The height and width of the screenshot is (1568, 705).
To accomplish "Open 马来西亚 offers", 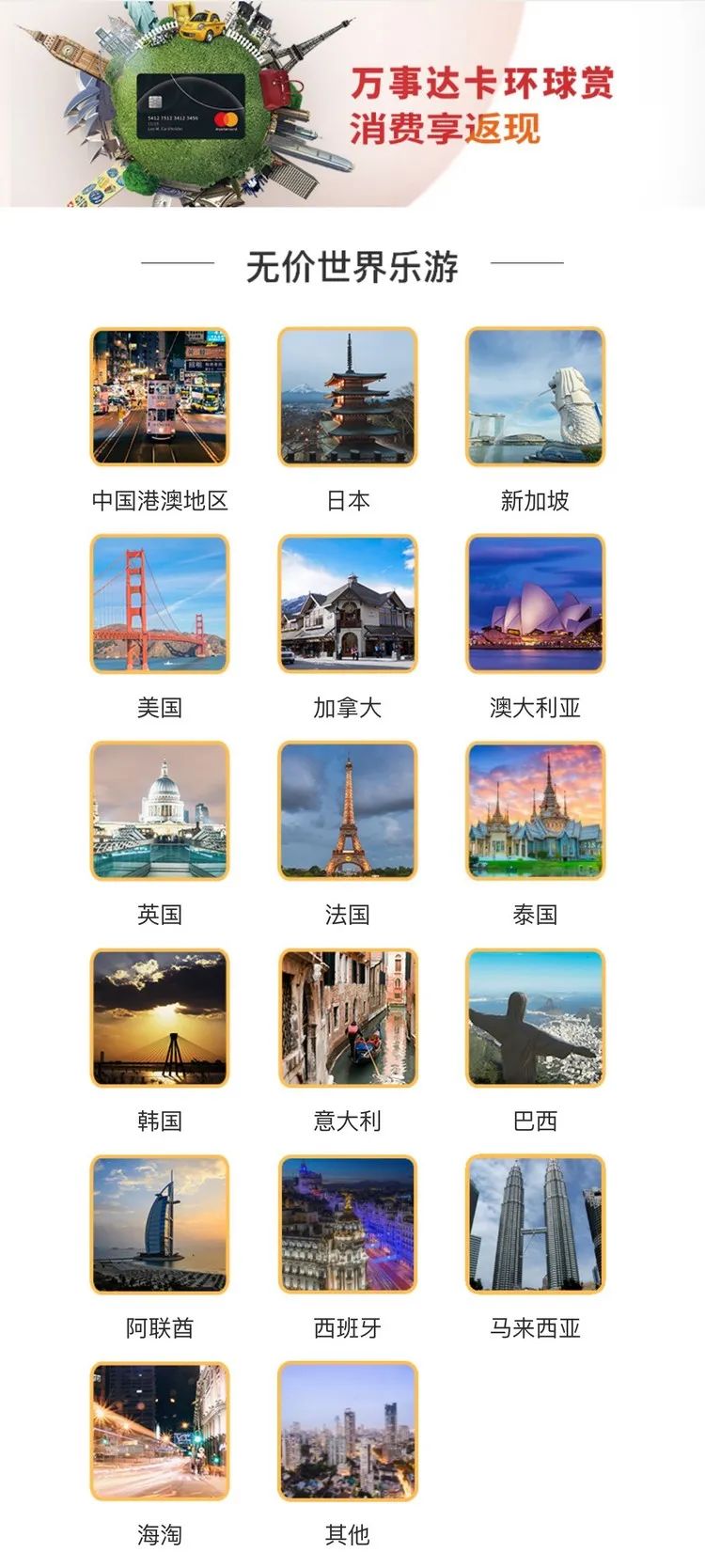I will pos(536,1224).
